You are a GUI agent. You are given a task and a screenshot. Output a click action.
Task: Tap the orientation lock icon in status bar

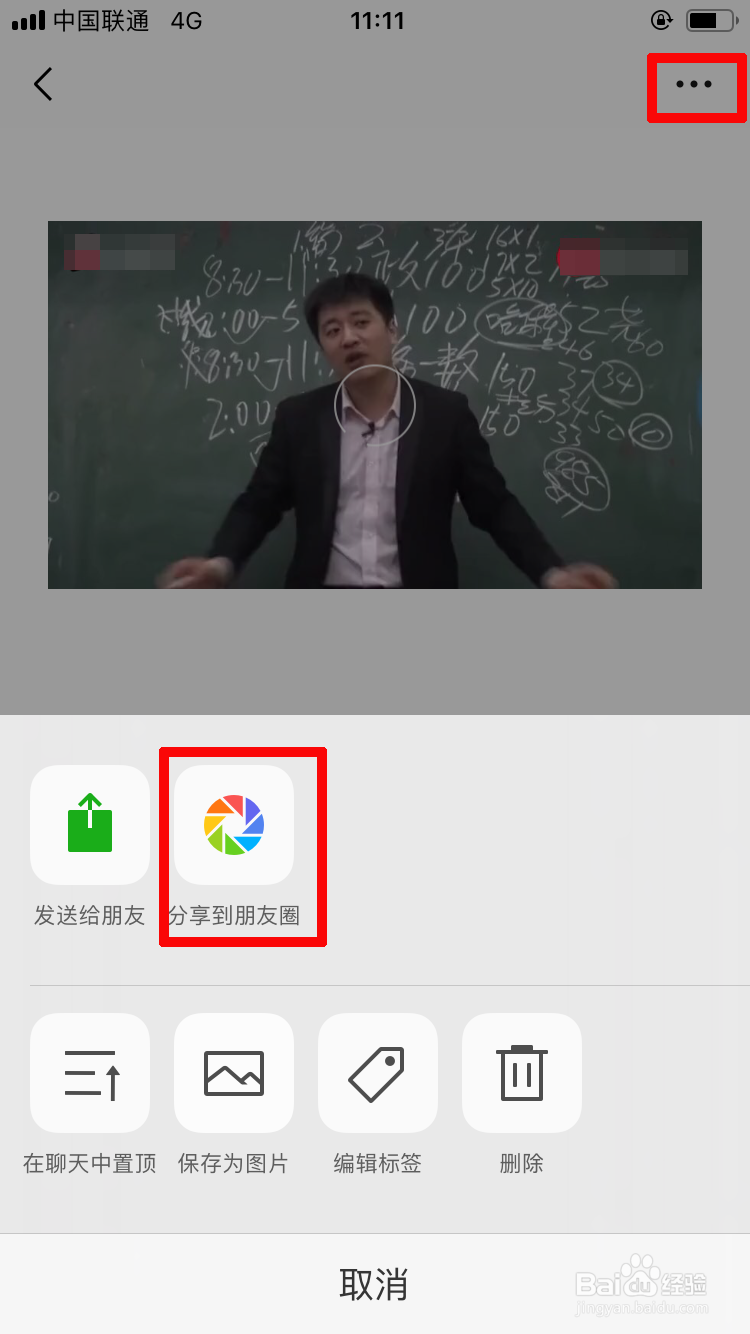point(662,19)
